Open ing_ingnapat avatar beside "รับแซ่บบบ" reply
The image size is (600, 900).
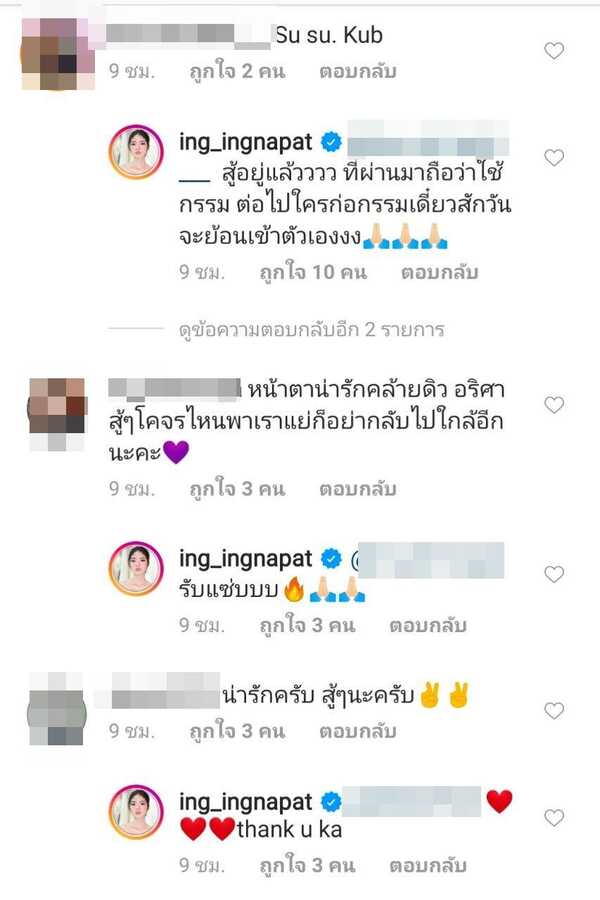136,569
